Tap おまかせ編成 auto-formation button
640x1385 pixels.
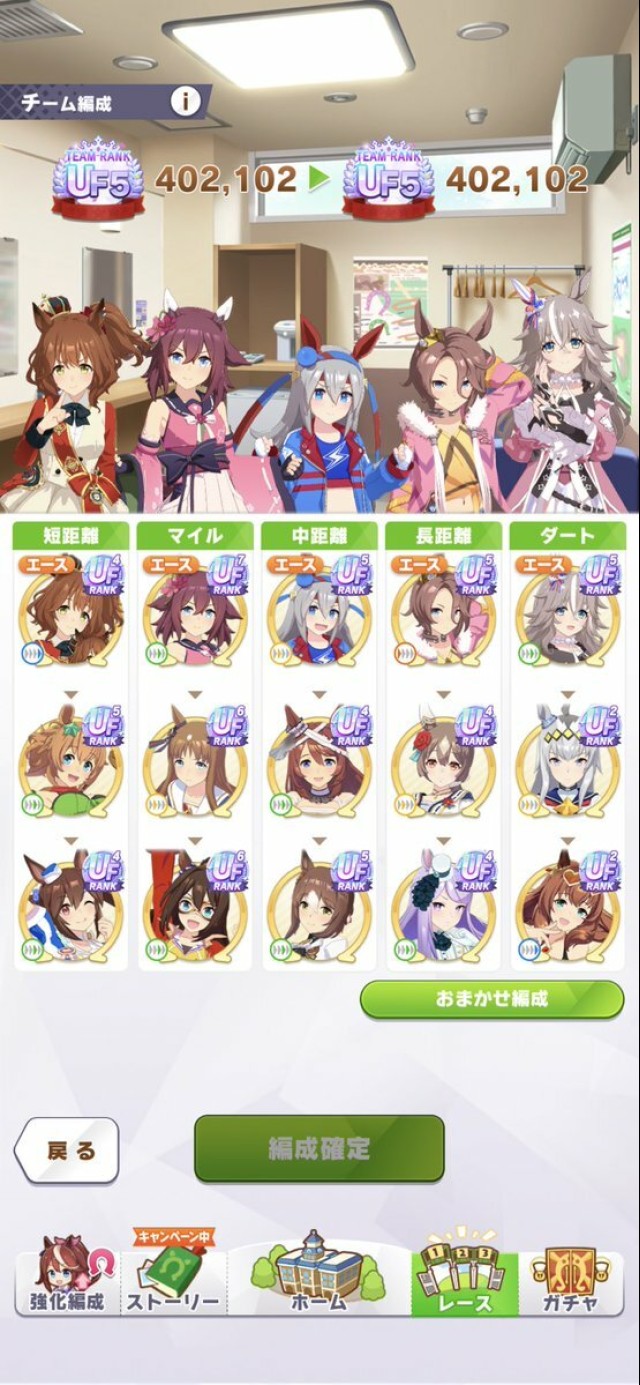(491, 999)
